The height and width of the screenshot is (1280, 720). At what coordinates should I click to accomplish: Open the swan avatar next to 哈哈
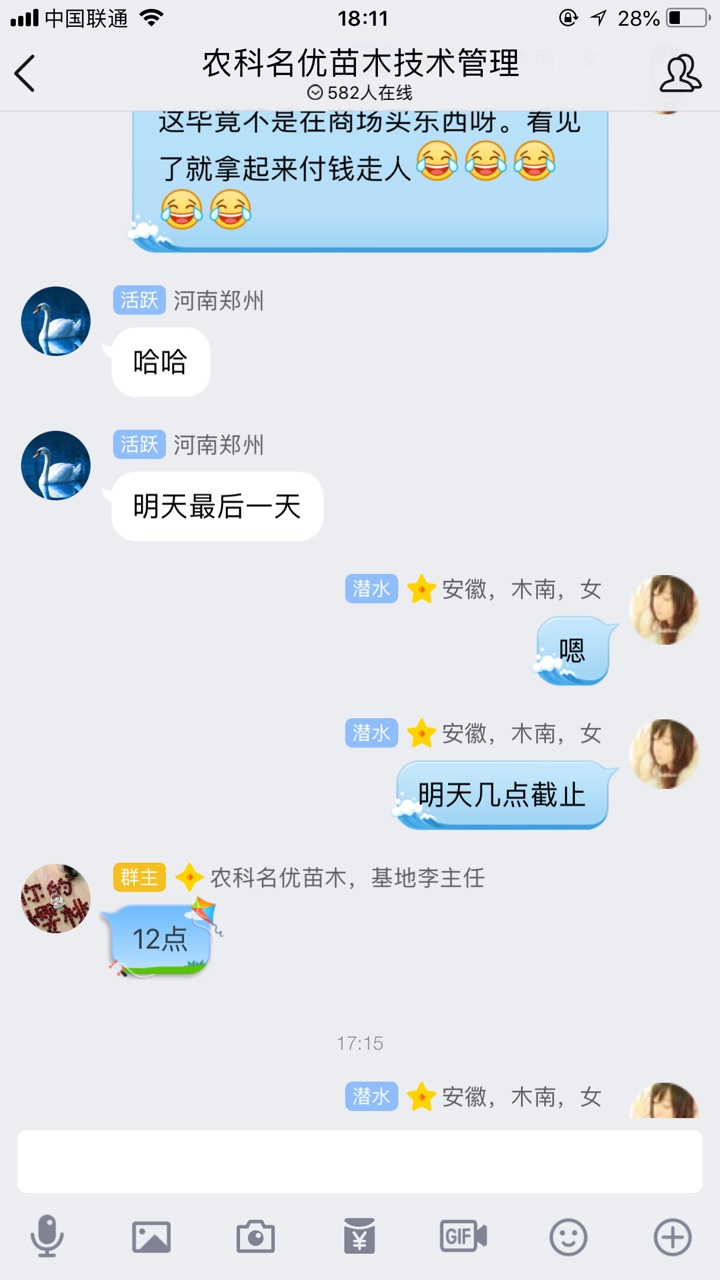pos(56,321)
